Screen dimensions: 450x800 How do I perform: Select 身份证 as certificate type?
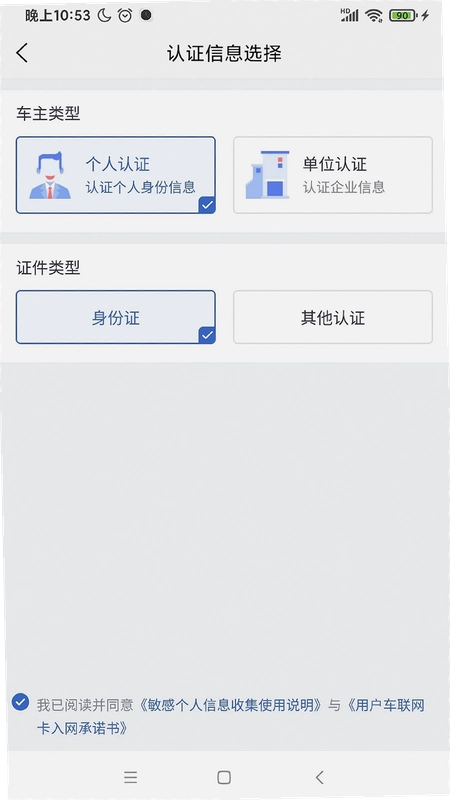[116, 317]
